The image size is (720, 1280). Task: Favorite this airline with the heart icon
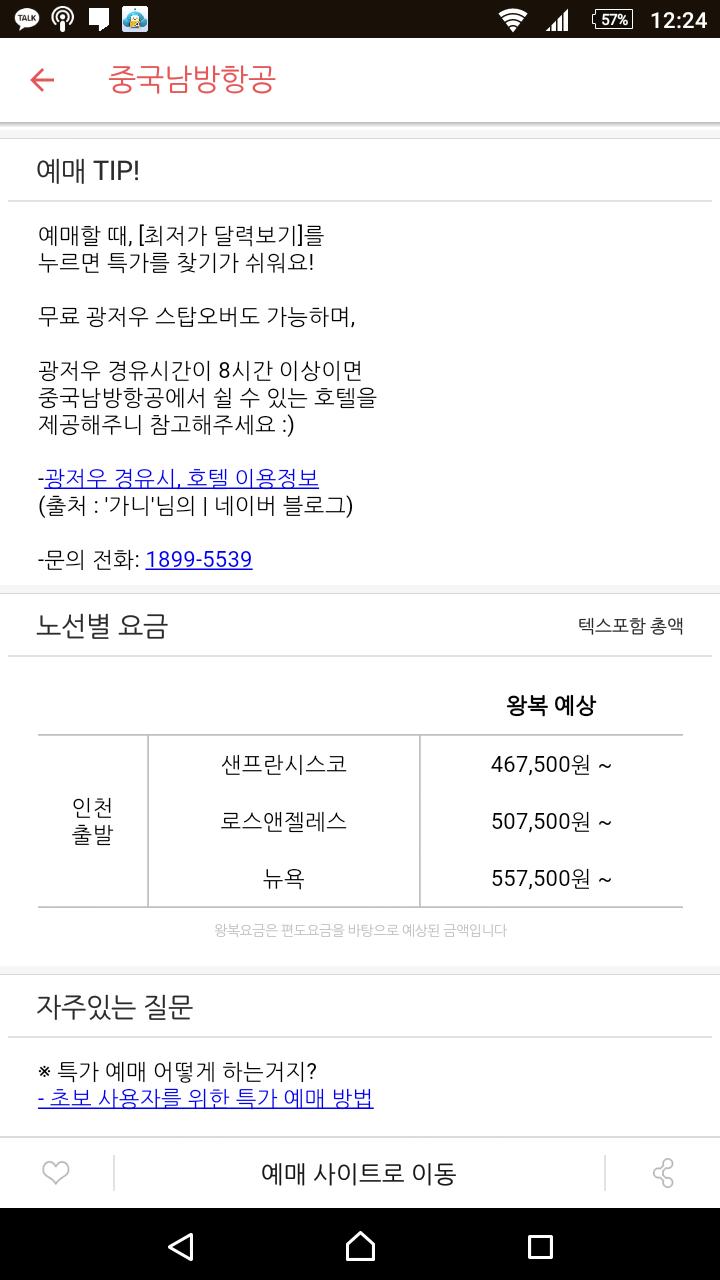[x=56, y=1173]
